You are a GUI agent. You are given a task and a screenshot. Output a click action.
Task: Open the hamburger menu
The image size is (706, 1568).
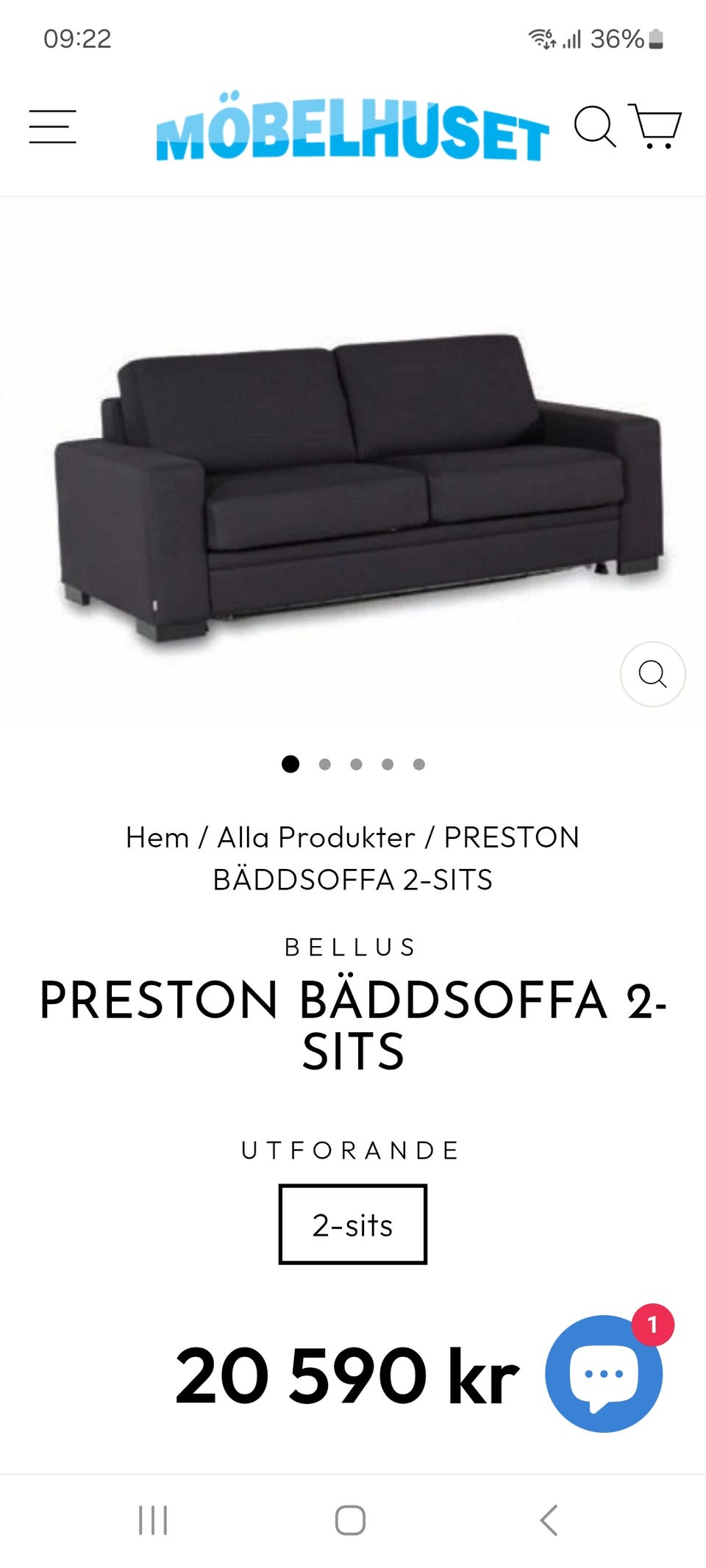click(53, 126)
